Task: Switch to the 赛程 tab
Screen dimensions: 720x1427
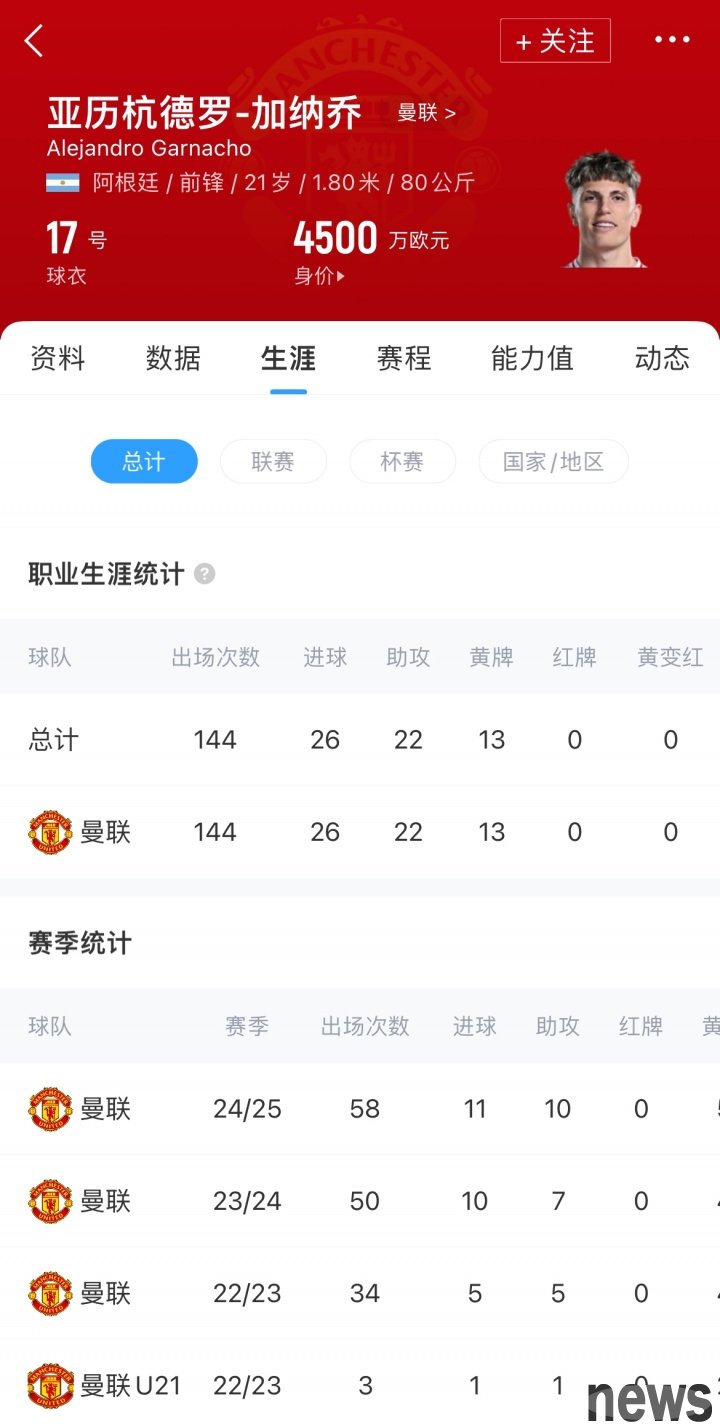Action: [404, 358]
